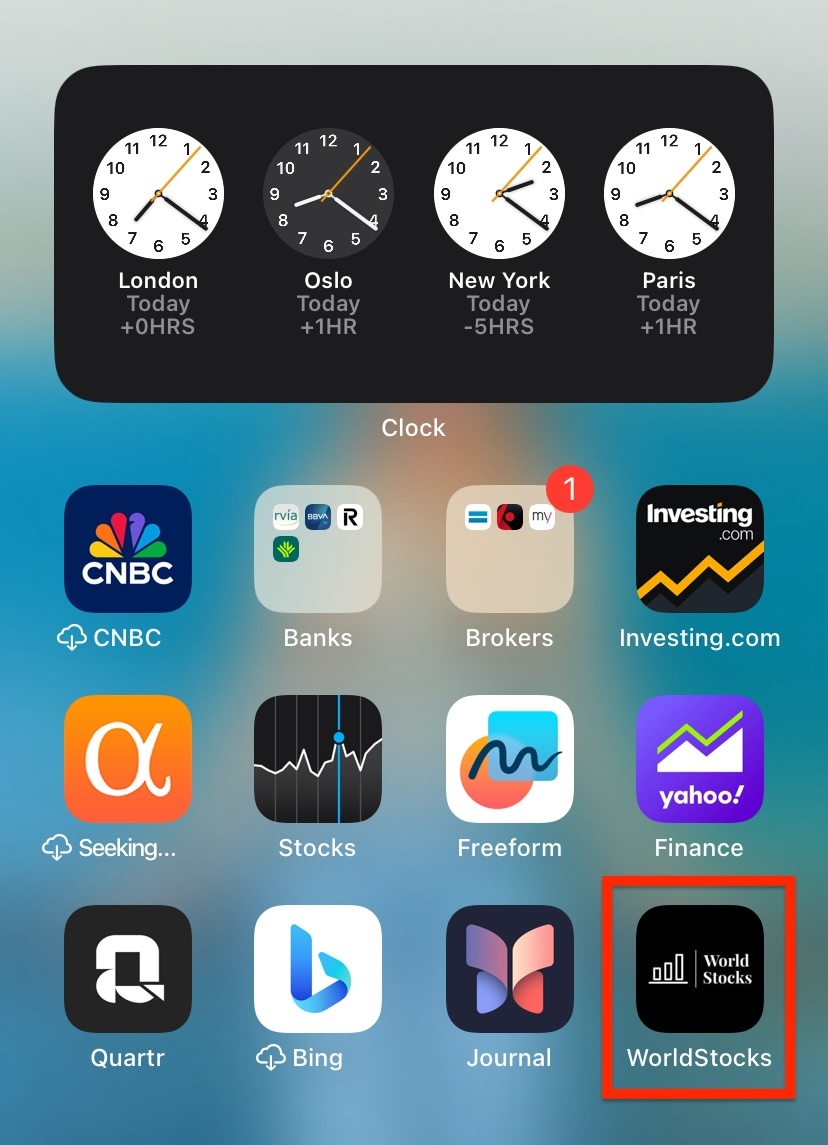
Task: Open the Banks folder
Action: tap(318, 548)
